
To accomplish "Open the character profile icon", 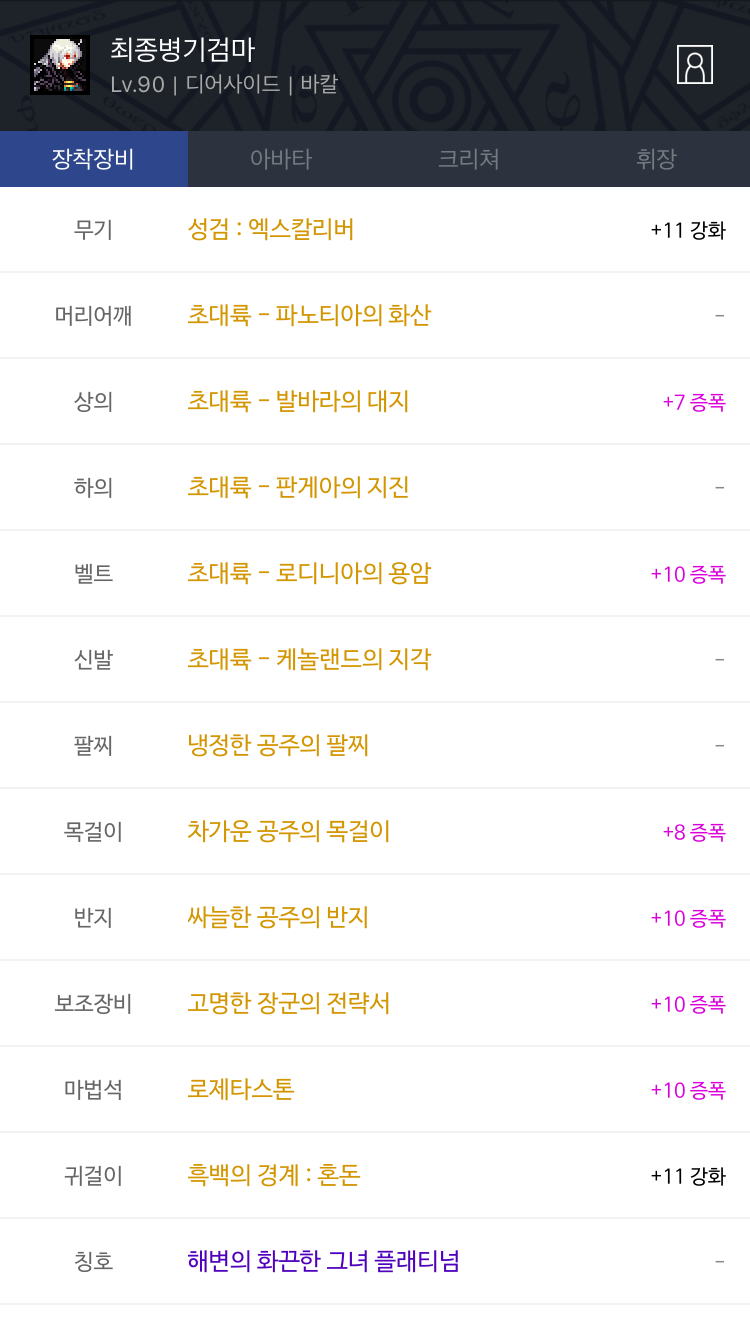I will pos(694,64).
